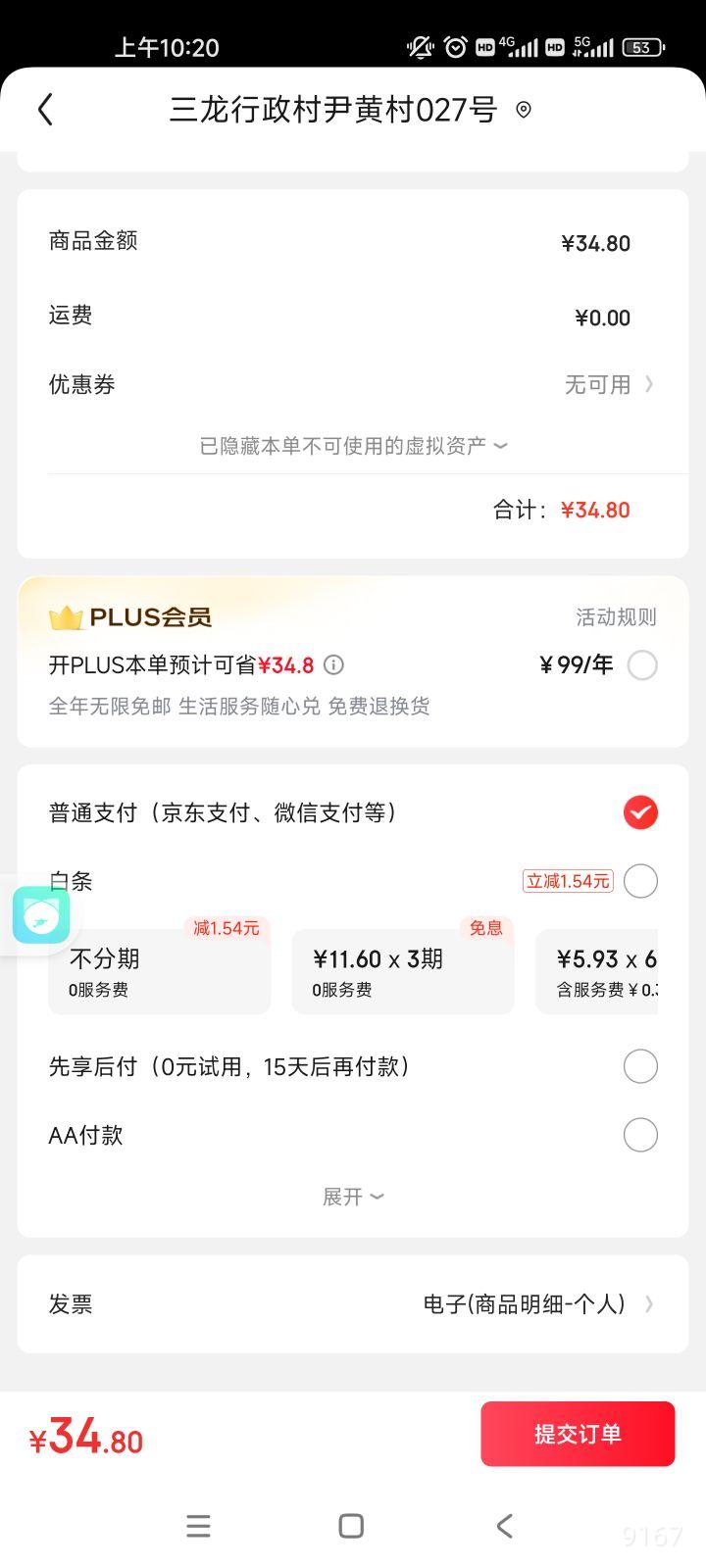This screenshot has width=706, height=1568.
Task: Tap 提交订单 to submit the order
Action: point(578,1433)
